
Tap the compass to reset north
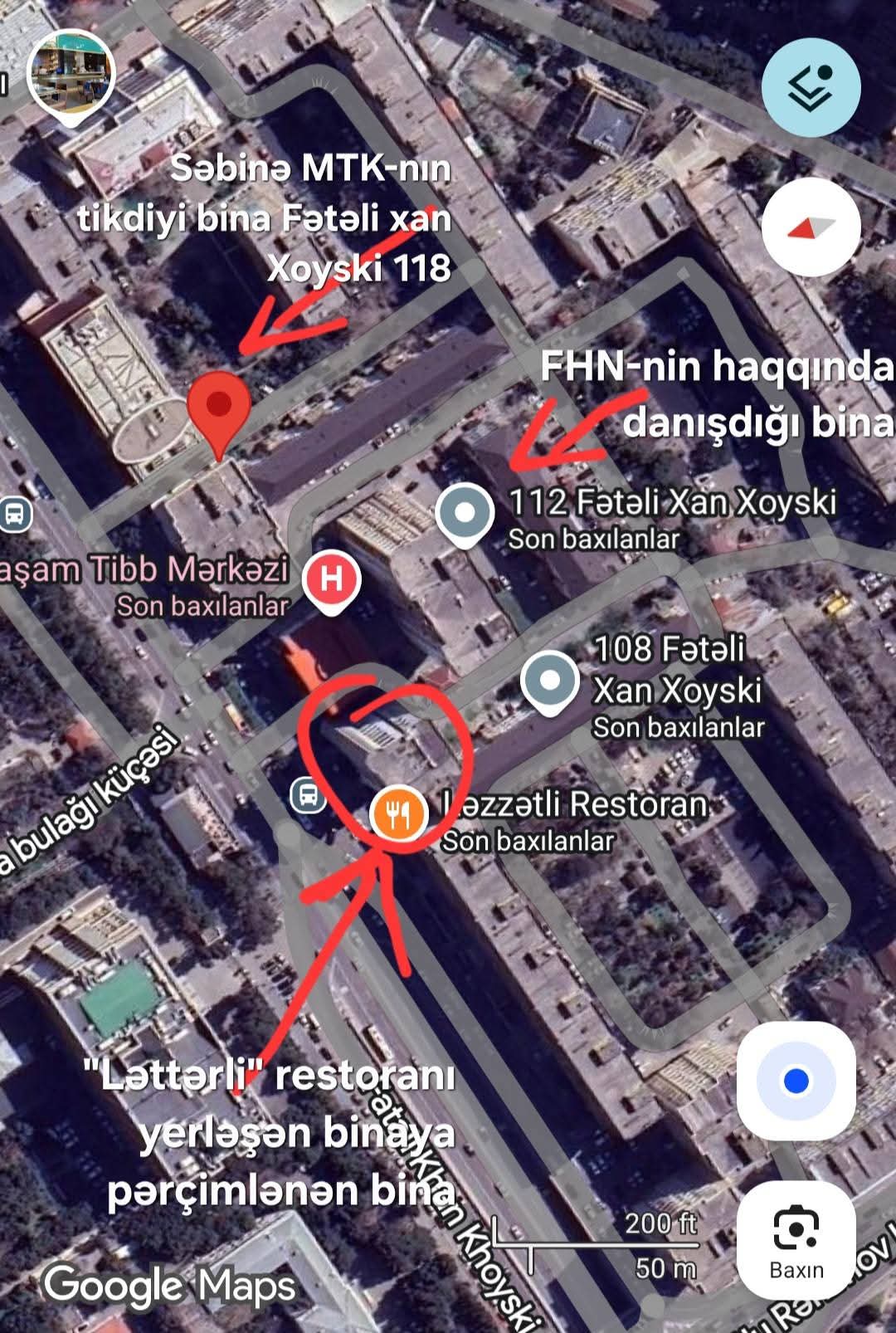coord(811,227)
